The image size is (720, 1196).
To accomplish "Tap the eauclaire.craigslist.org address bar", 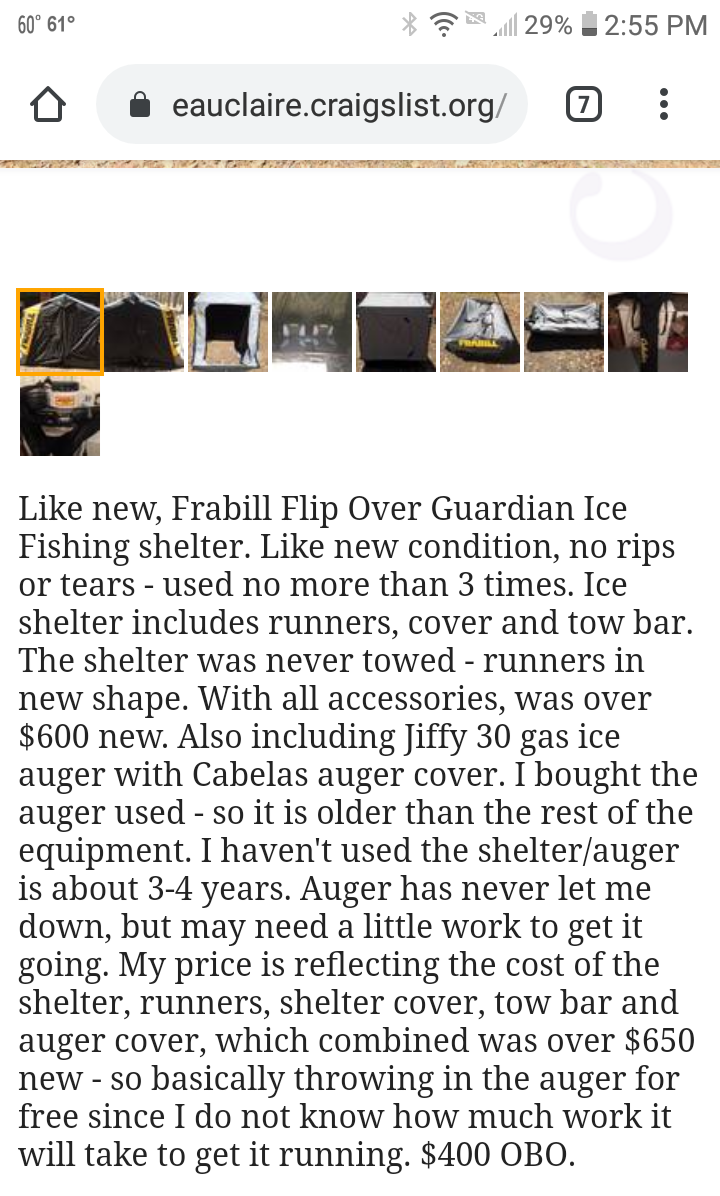I will pyautogui.click(x=312, y=104).
